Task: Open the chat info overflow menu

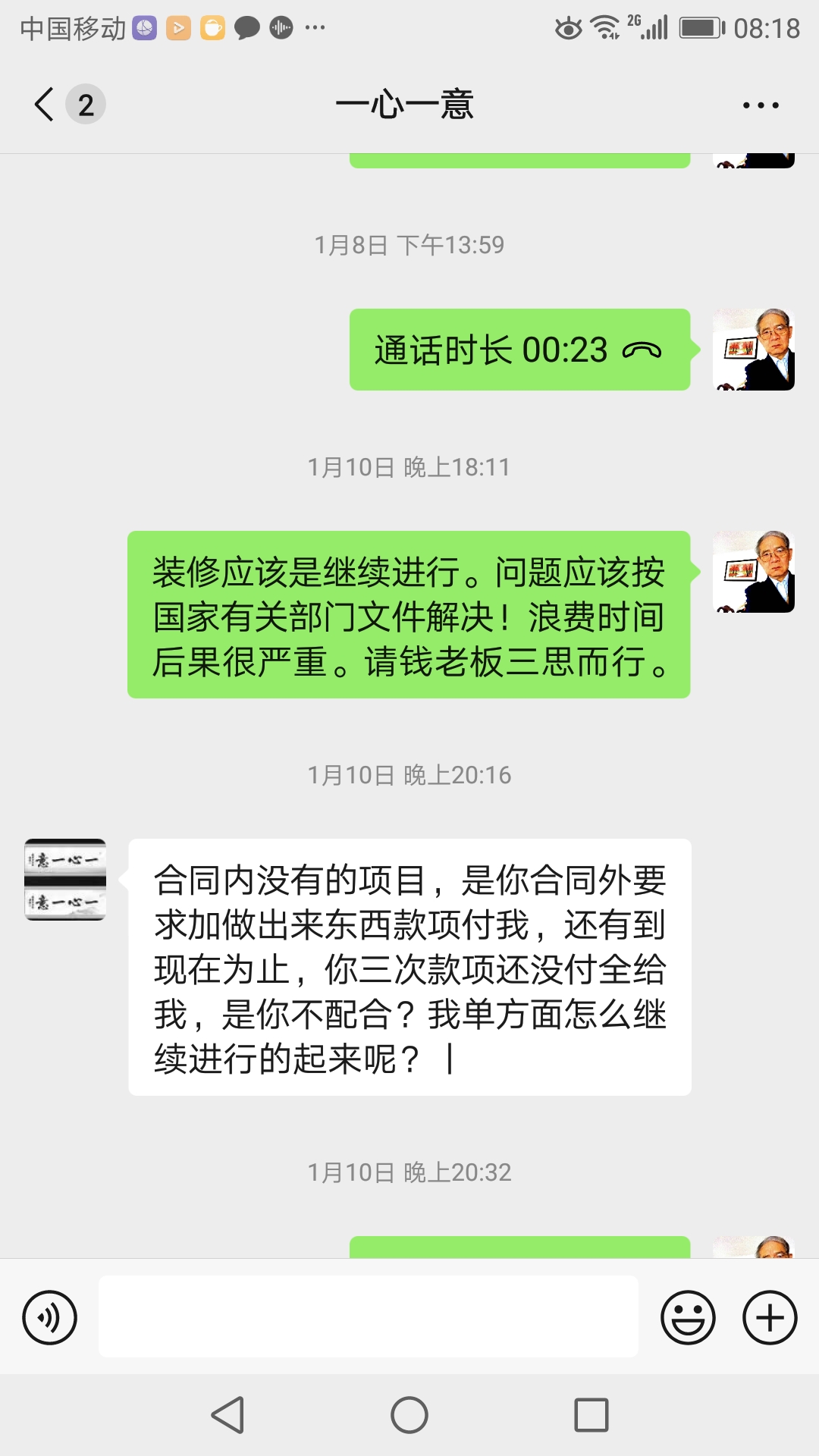Action: (761, 105)
